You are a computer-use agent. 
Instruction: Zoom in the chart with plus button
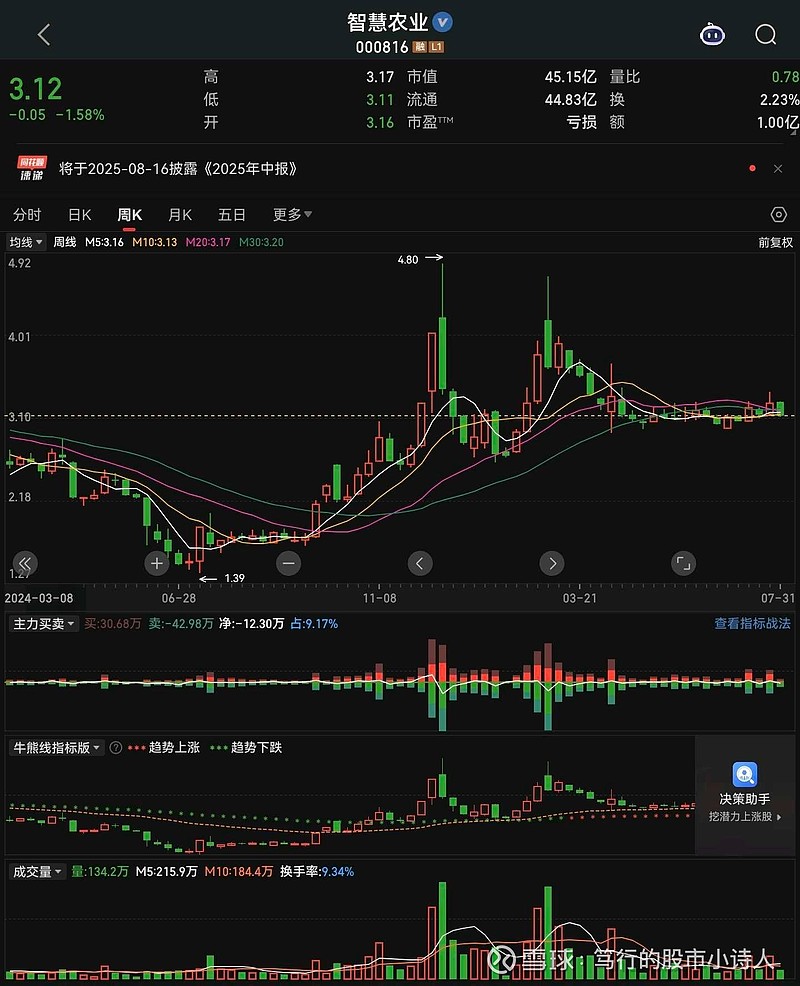coord(157,563)
